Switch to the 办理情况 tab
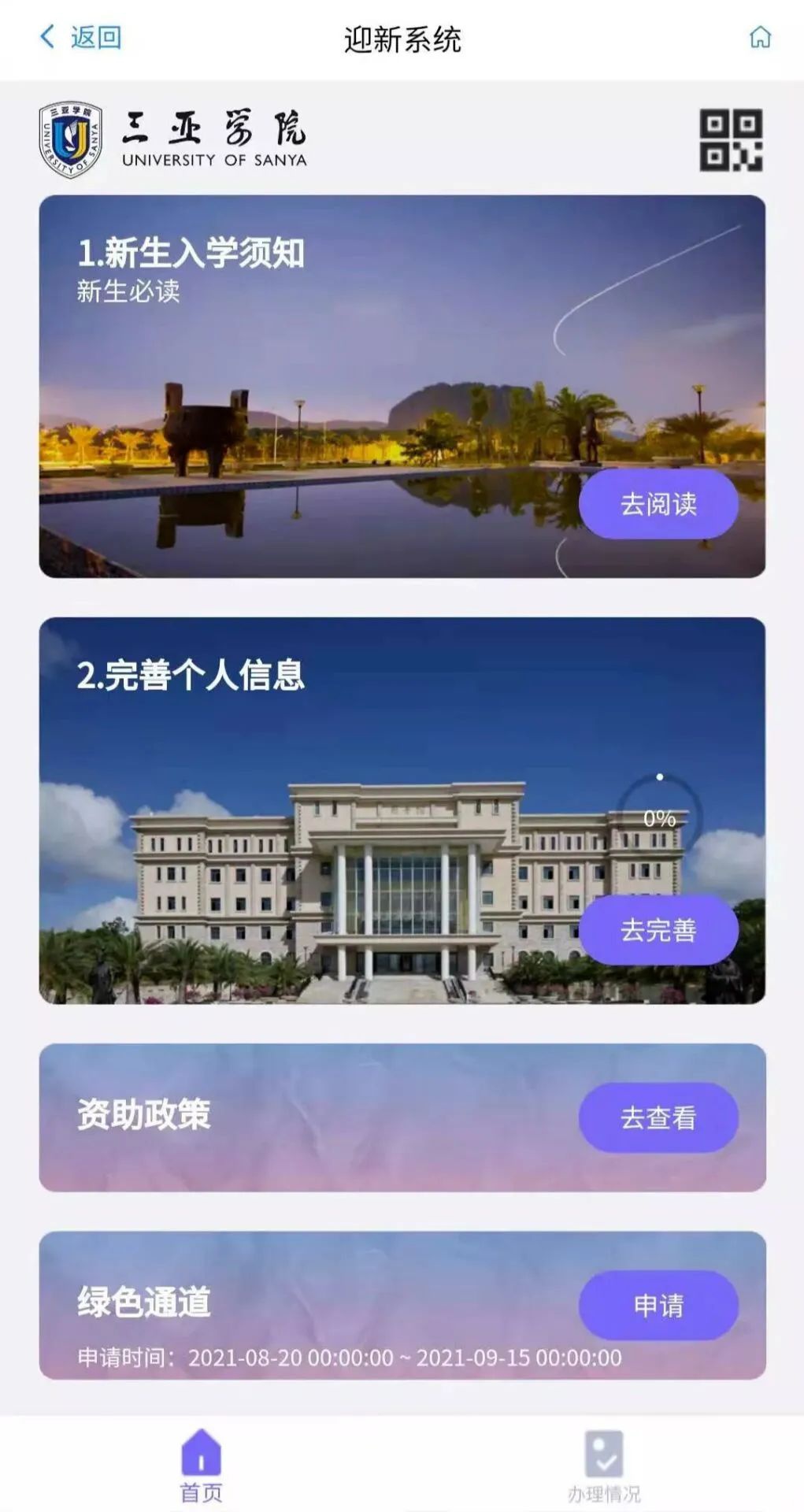Viewport: 804px width, 1512px height. (604, 1466)
